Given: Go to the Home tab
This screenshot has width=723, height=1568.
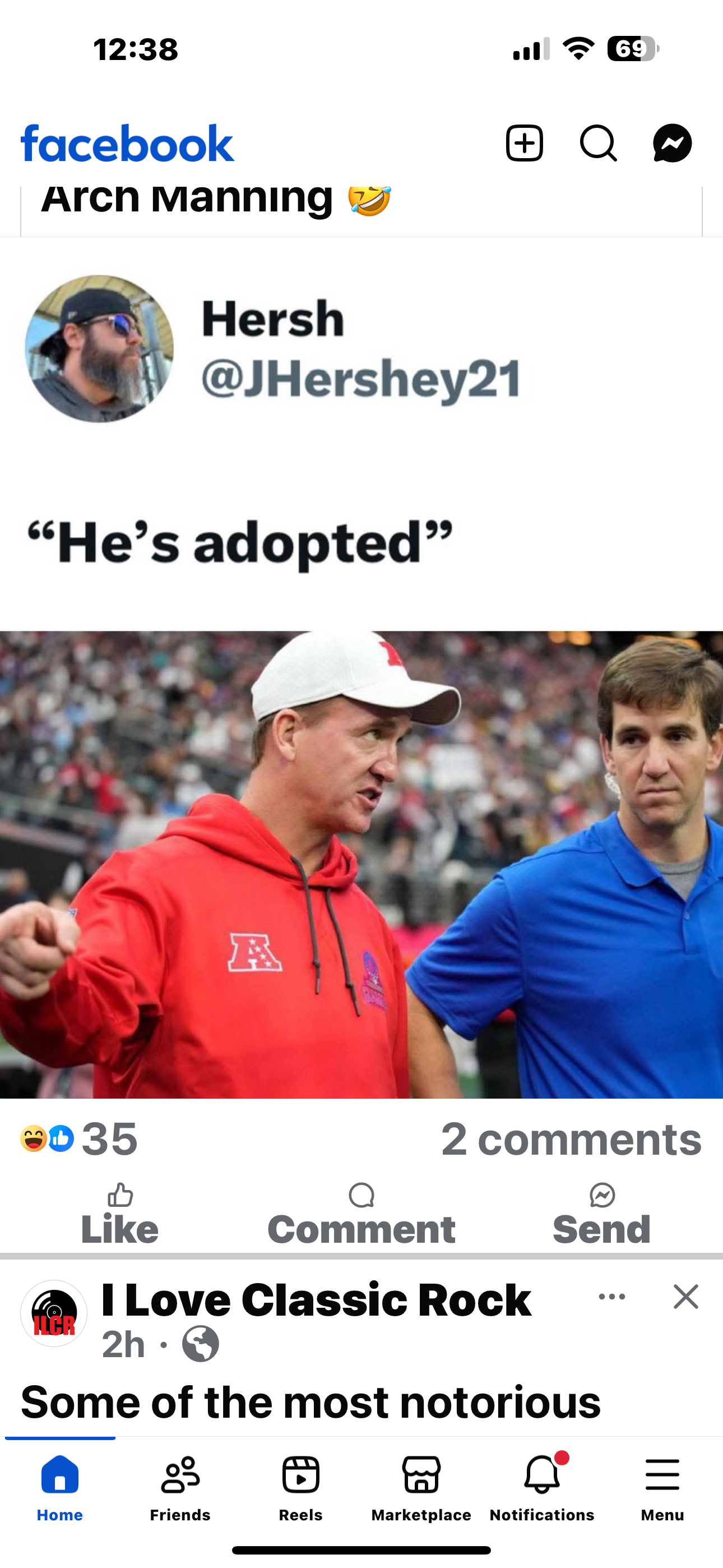Looking at the screenshot, I should click(59, 1488).
